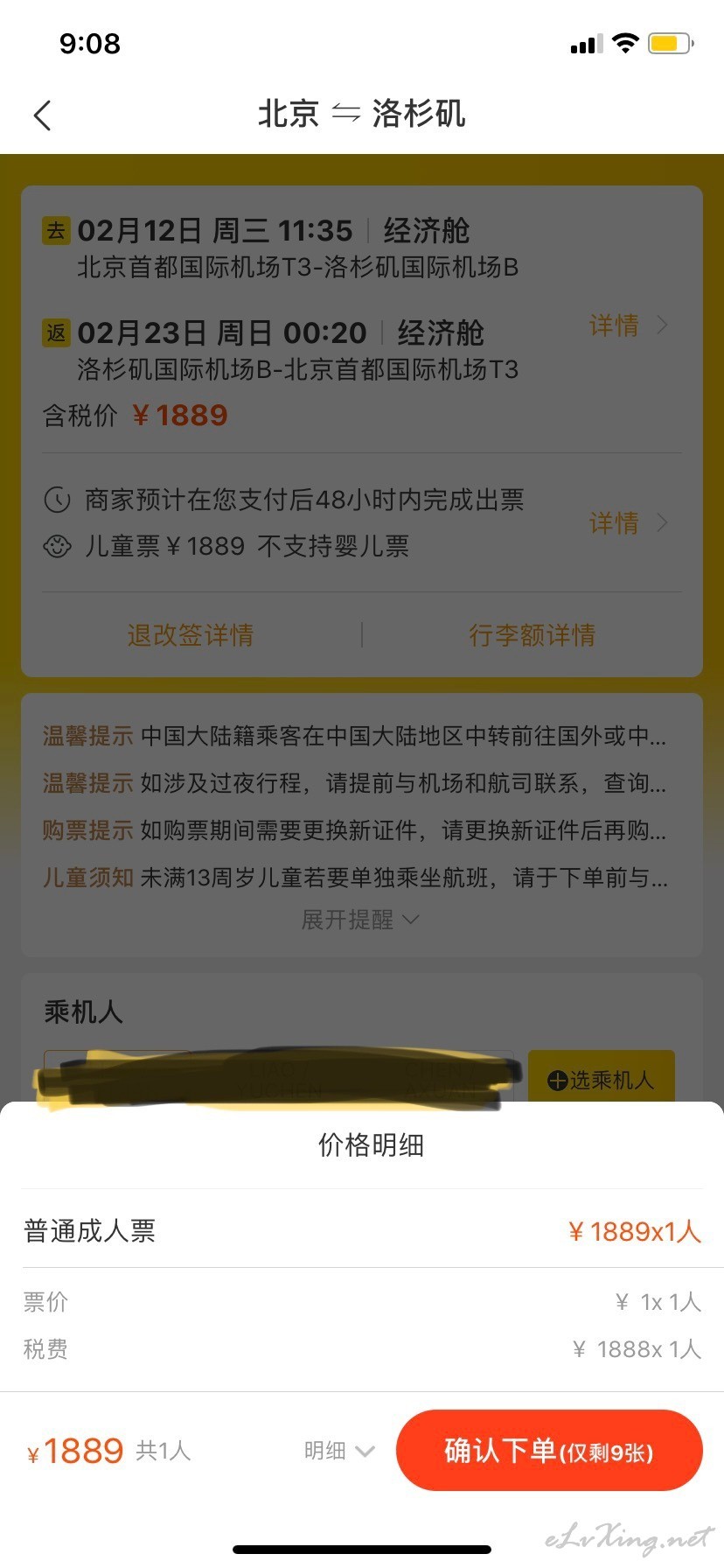
Task: Open 详情 next to the ticketing time note
Action: coord(628,523)
